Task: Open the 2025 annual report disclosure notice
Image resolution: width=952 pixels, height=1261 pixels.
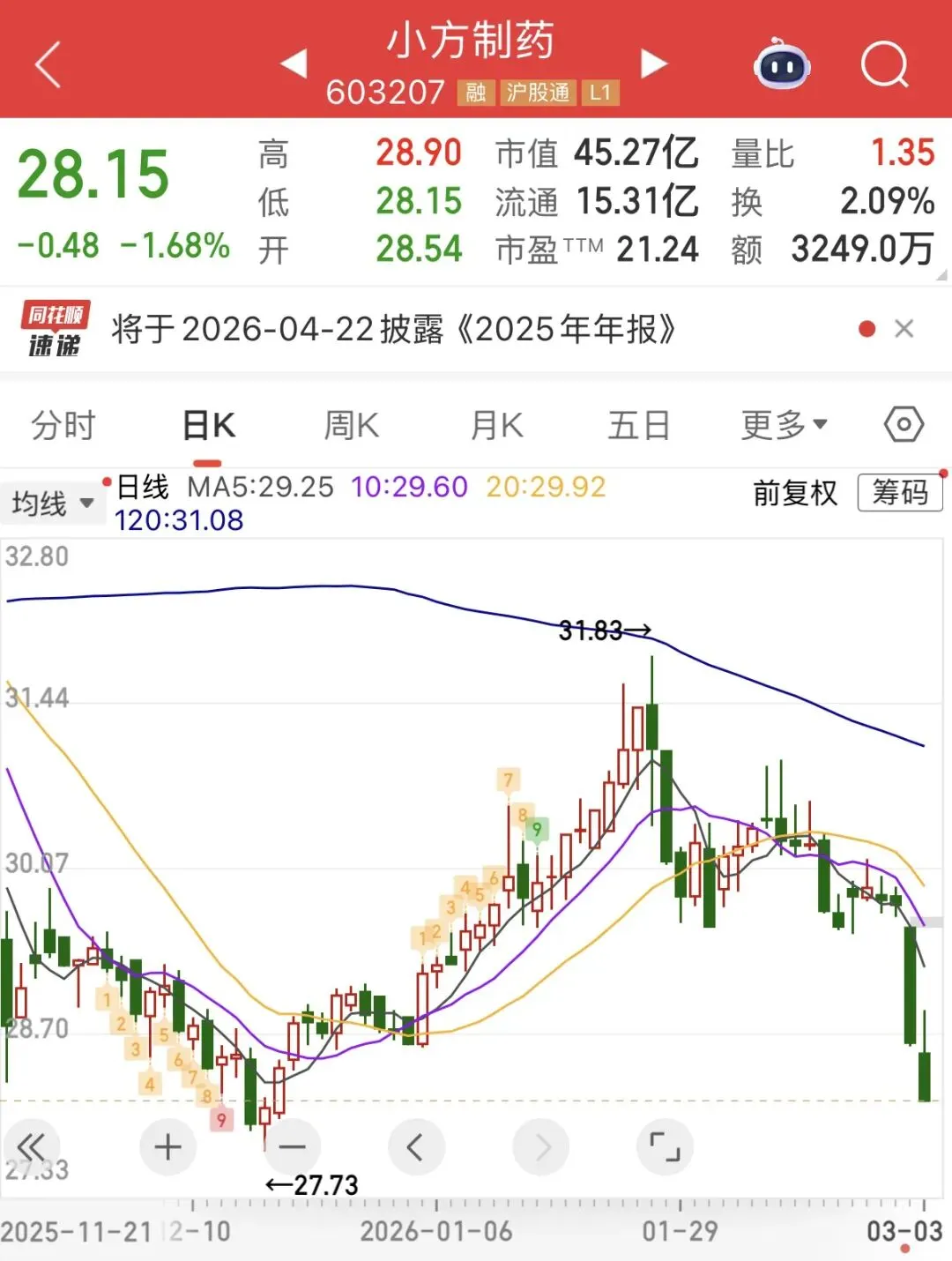Action: coord(393,330)
